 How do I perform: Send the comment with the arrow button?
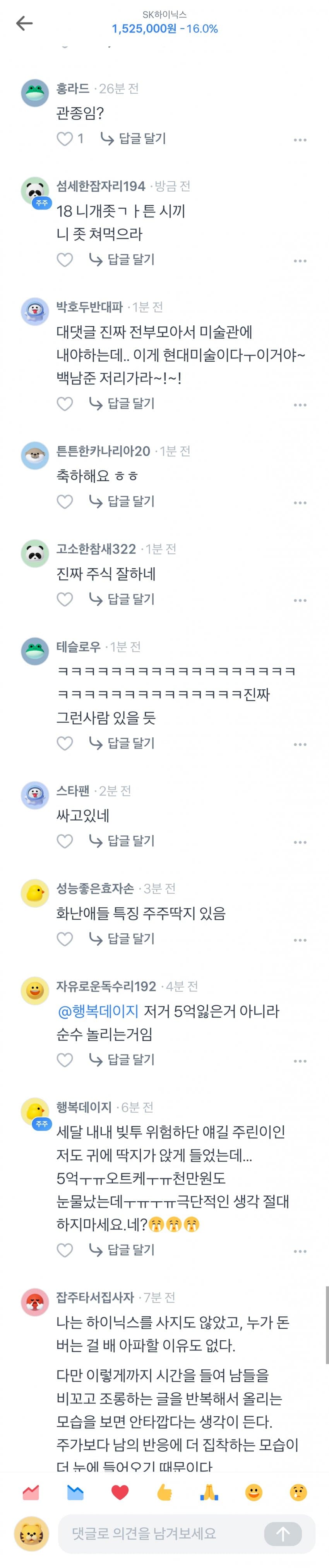[283, 1534]
